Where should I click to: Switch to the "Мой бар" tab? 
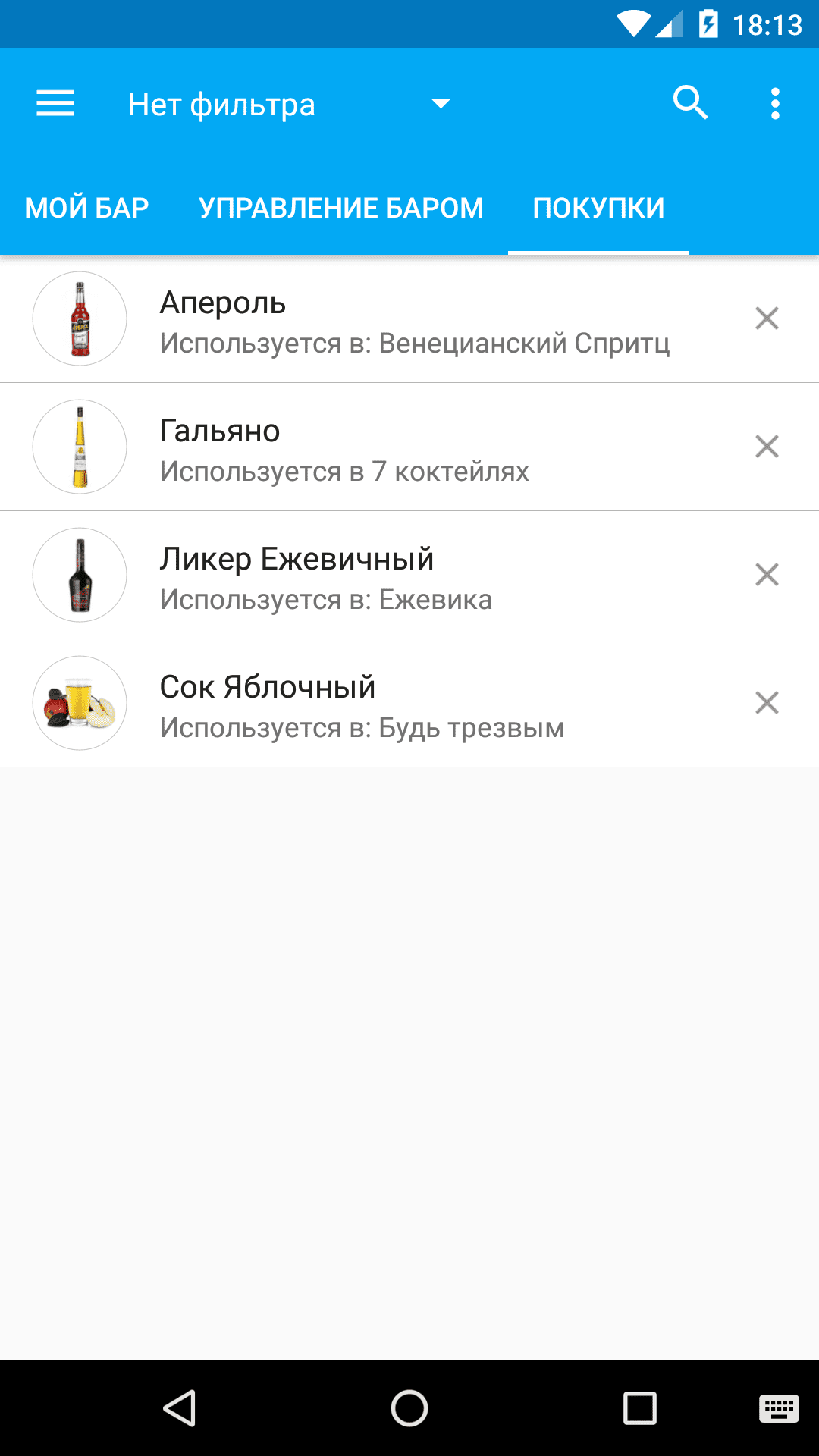pyautogui.click(x=86, y=208)
